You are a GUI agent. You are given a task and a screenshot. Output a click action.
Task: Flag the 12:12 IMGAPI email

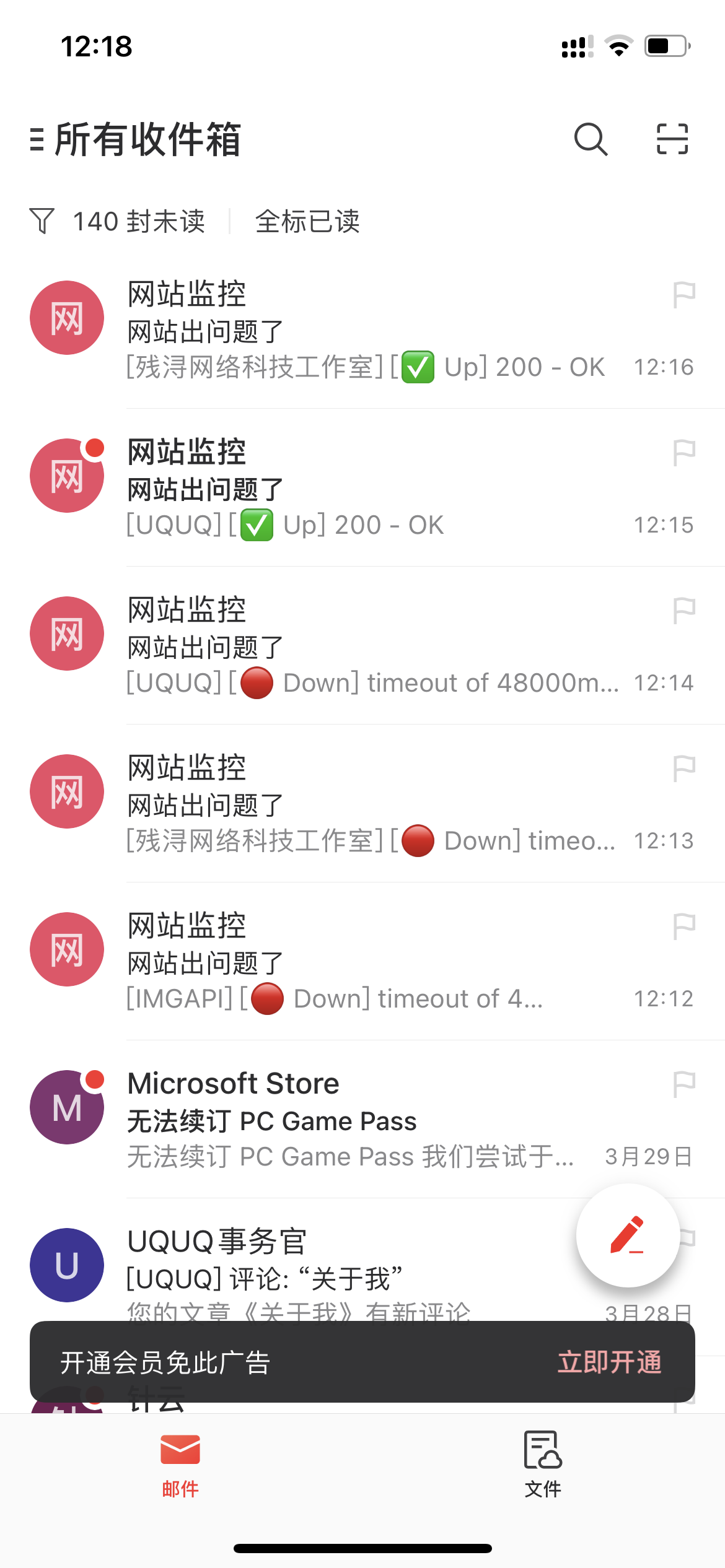(x=684, y=926)
